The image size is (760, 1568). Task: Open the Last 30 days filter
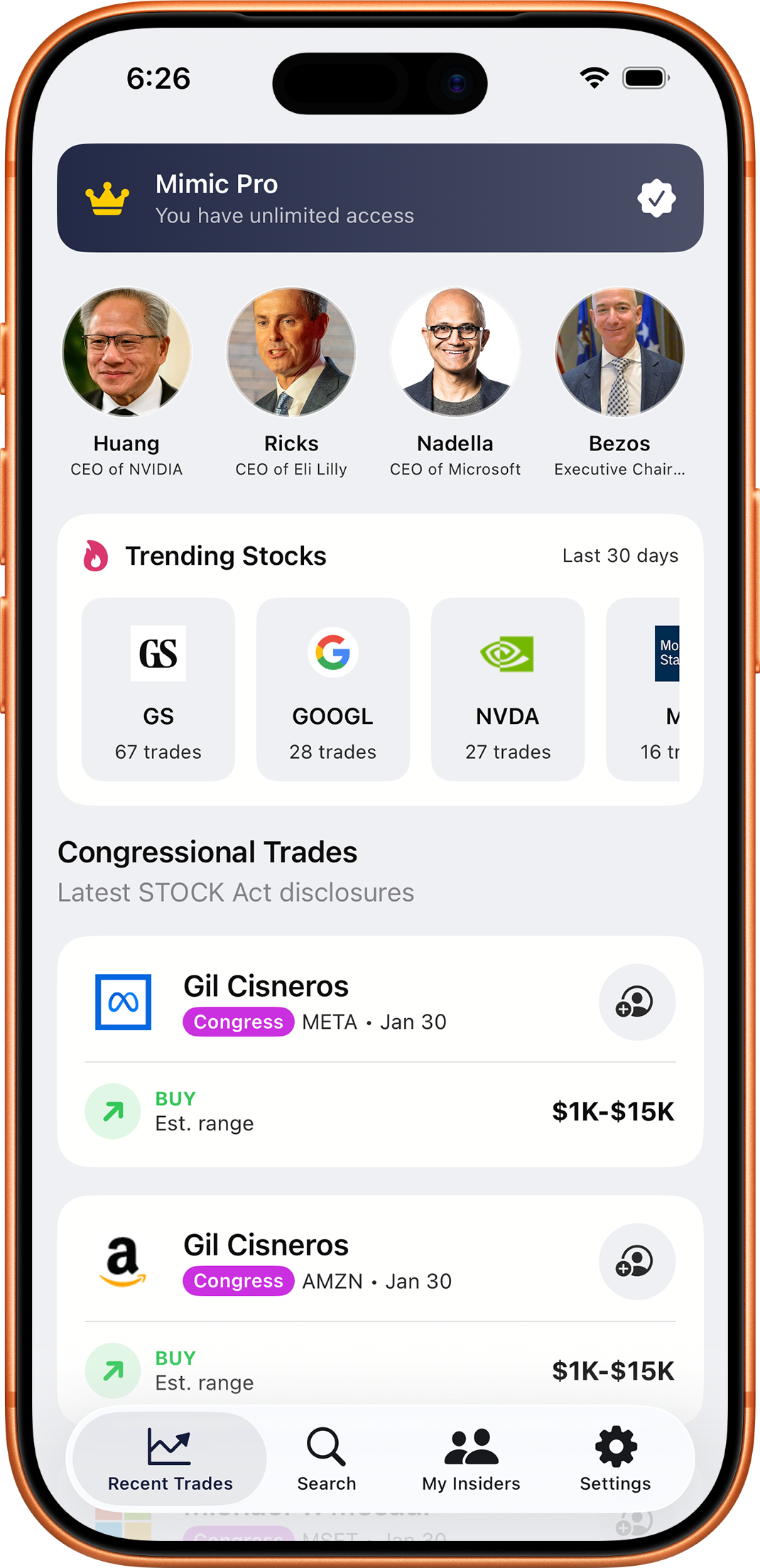click(621, 556)
